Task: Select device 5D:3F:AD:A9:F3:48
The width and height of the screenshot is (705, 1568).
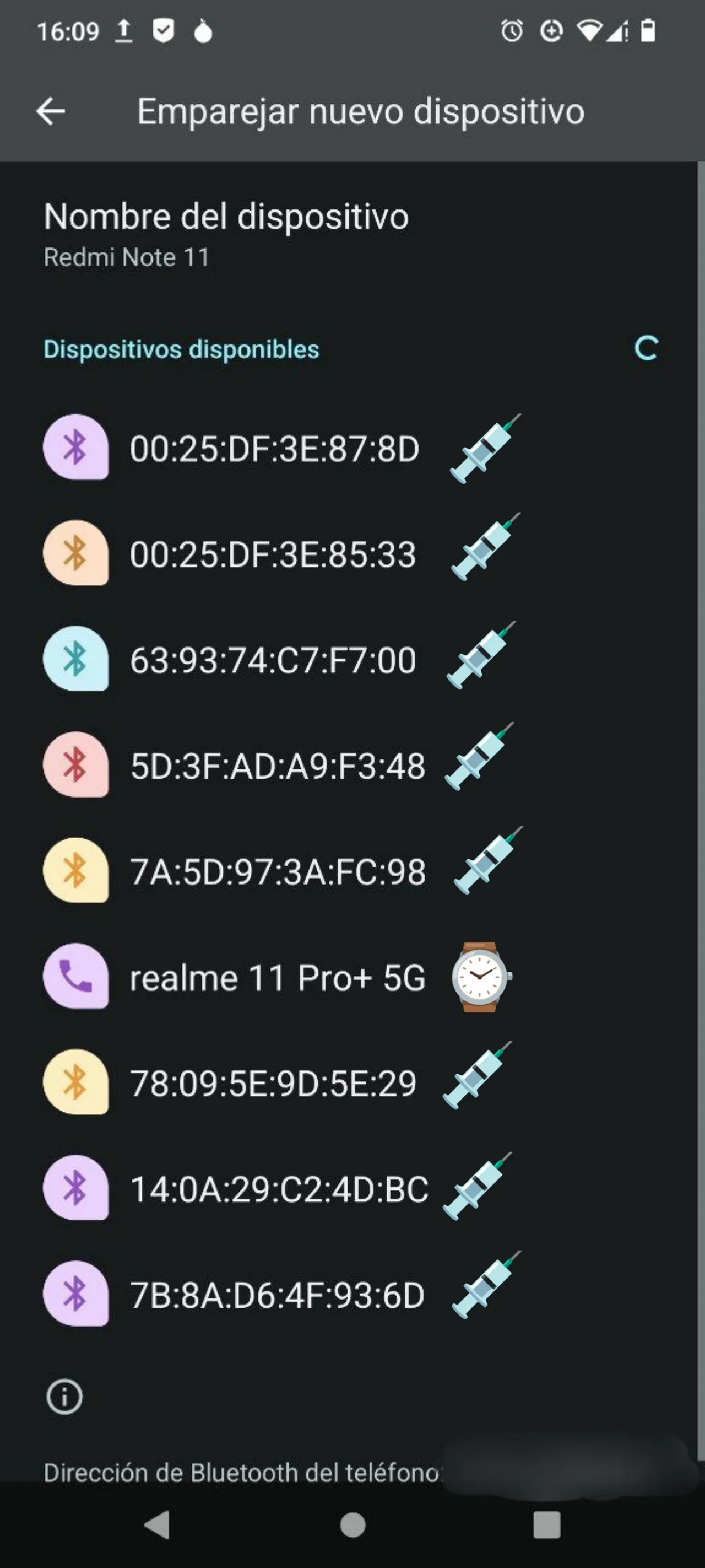Action: pos(277,766)
